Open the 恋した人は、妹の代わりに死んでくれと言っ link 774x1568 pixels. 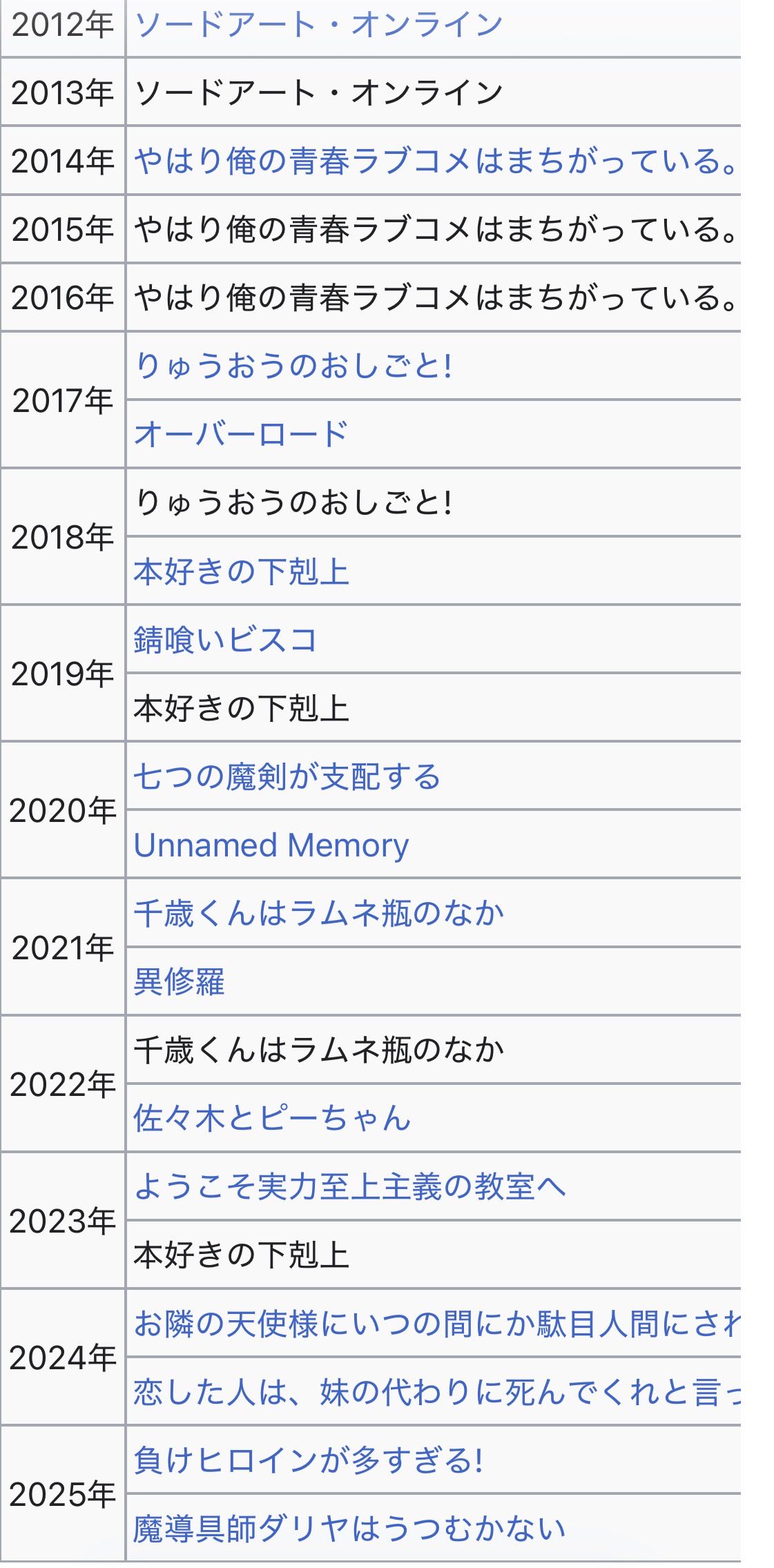tap(435, 1393)
